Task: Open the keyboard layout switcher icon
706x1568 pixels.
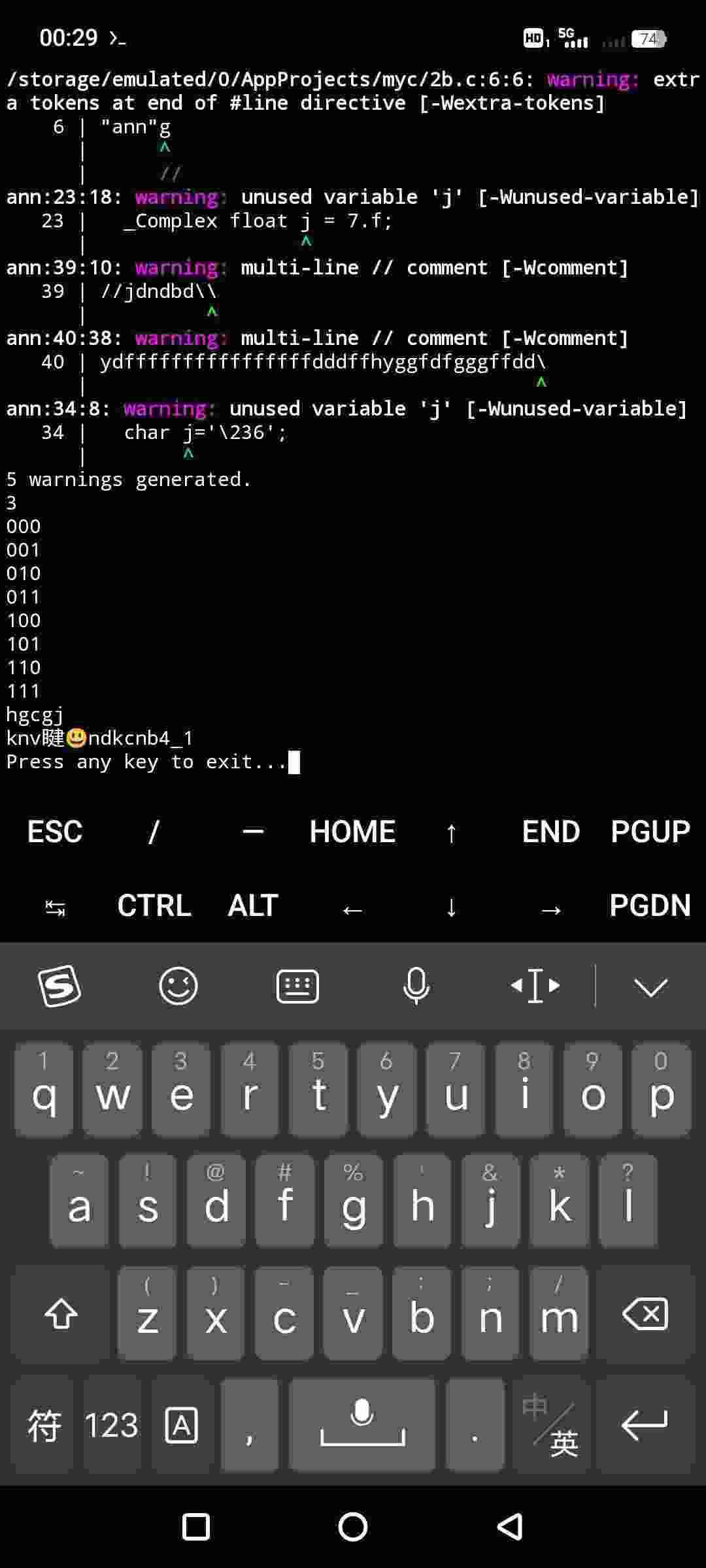Action: [297, 987]
